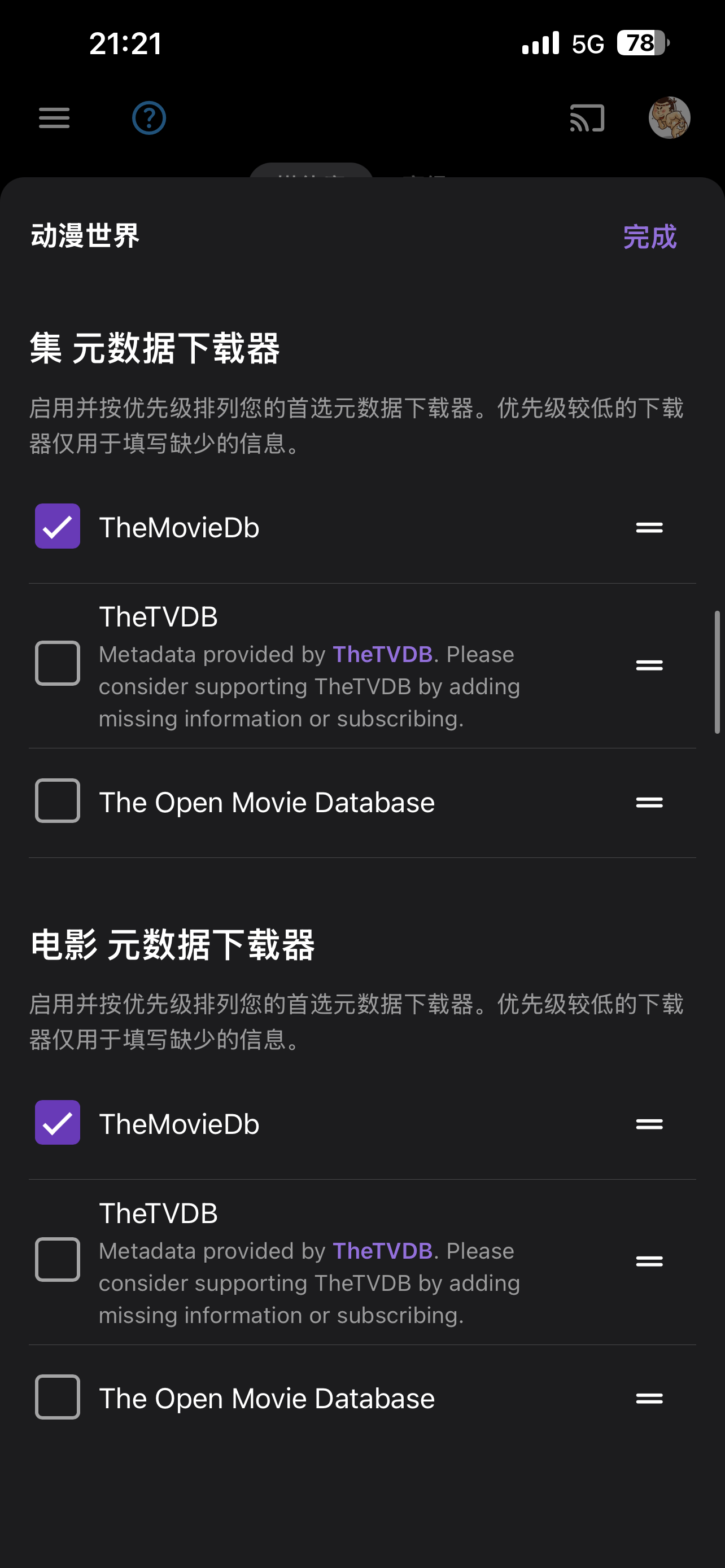Open TheTVDB link in 电影 section

pyautogui.click(x=382, y=1251)
